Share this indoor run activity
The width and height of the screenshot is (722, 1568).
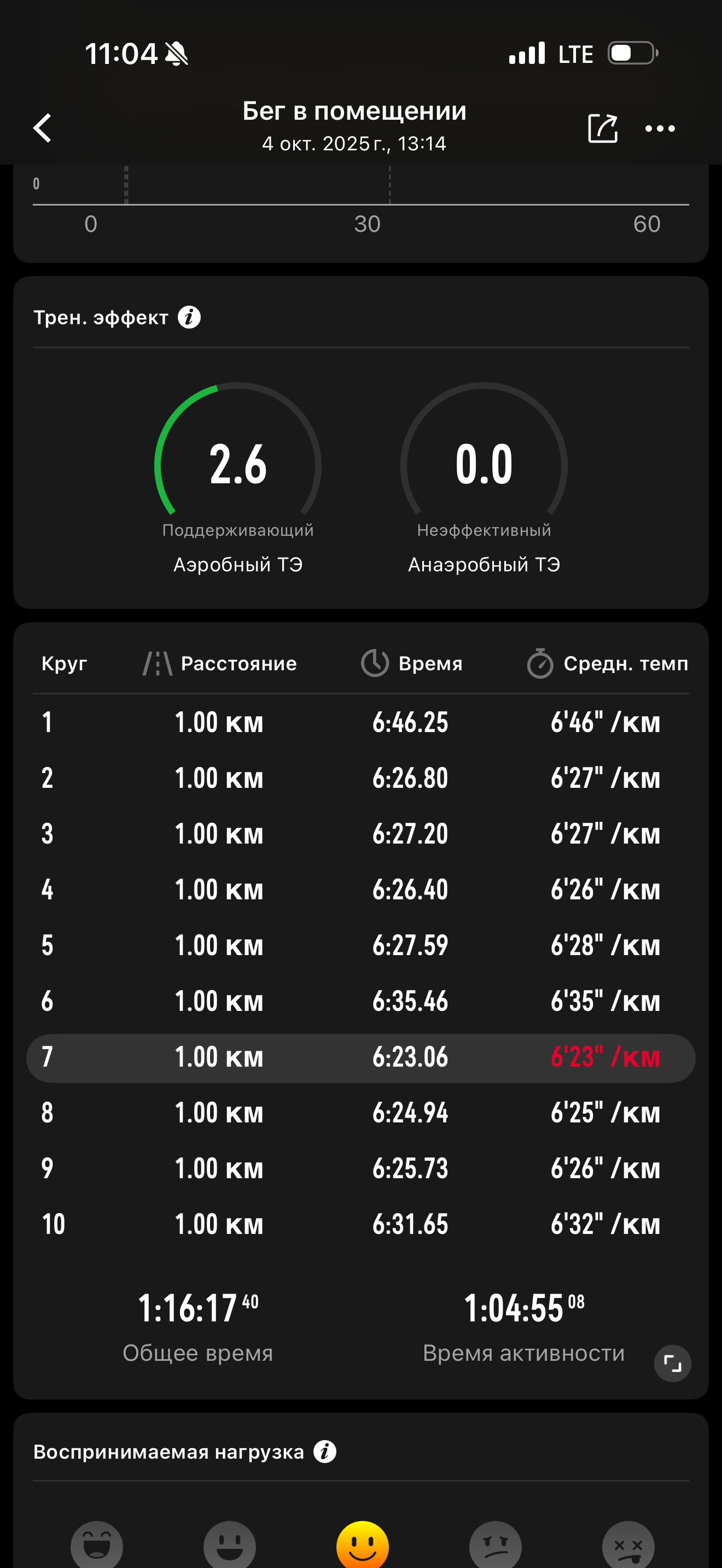[603, 128]
